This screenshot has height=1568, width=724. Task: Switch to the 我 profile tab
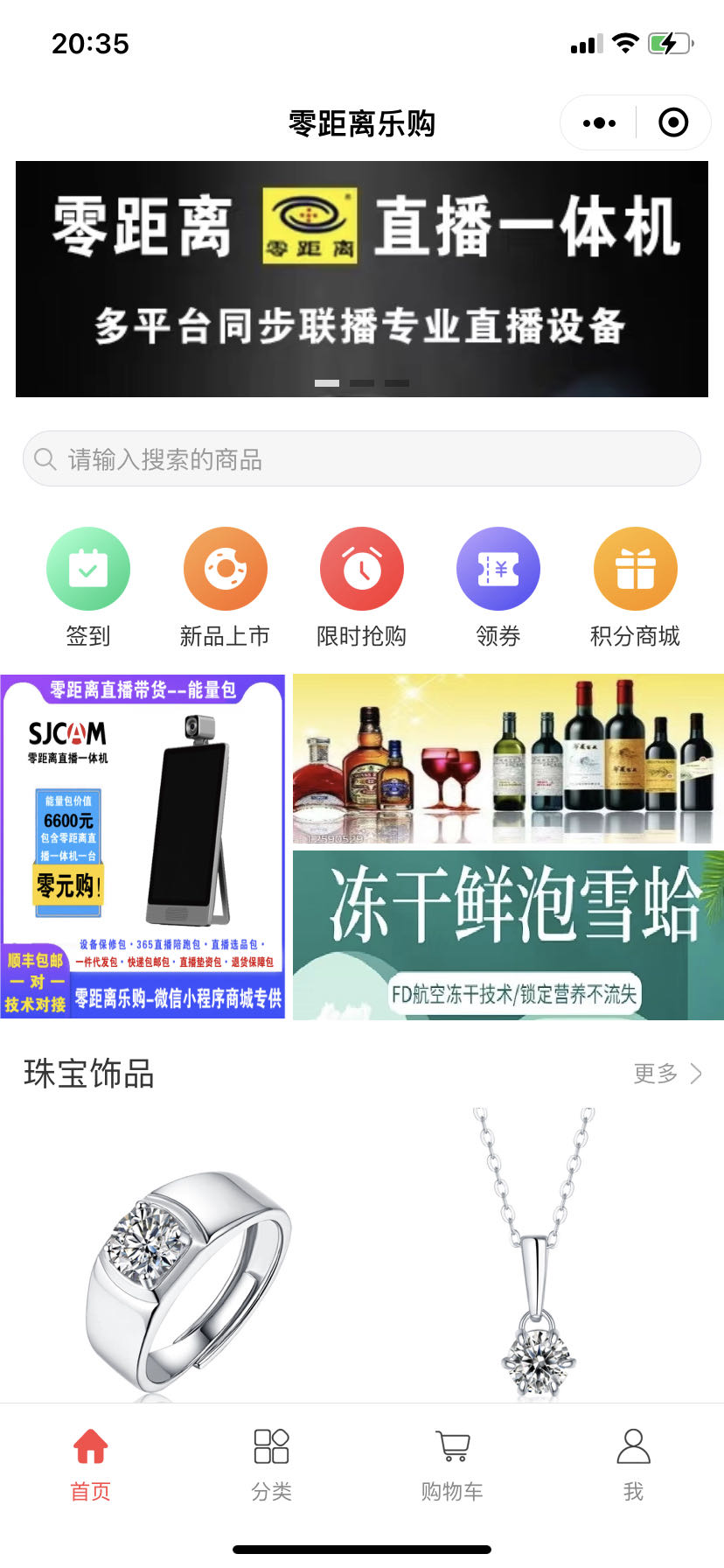pyautogui.click(x=633, y=1464)
